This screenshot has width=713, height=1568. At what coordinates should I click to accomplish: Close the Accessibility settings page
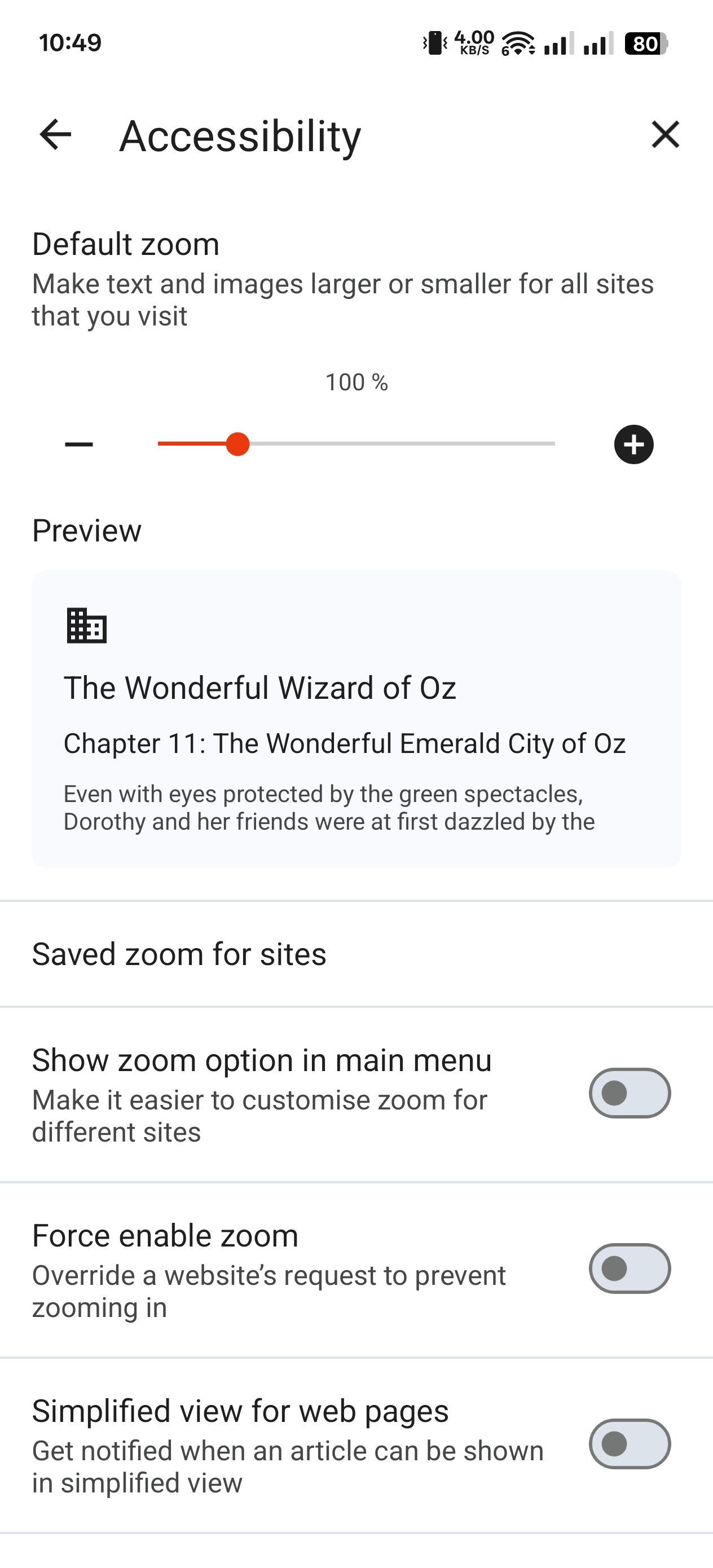[665, 135]
